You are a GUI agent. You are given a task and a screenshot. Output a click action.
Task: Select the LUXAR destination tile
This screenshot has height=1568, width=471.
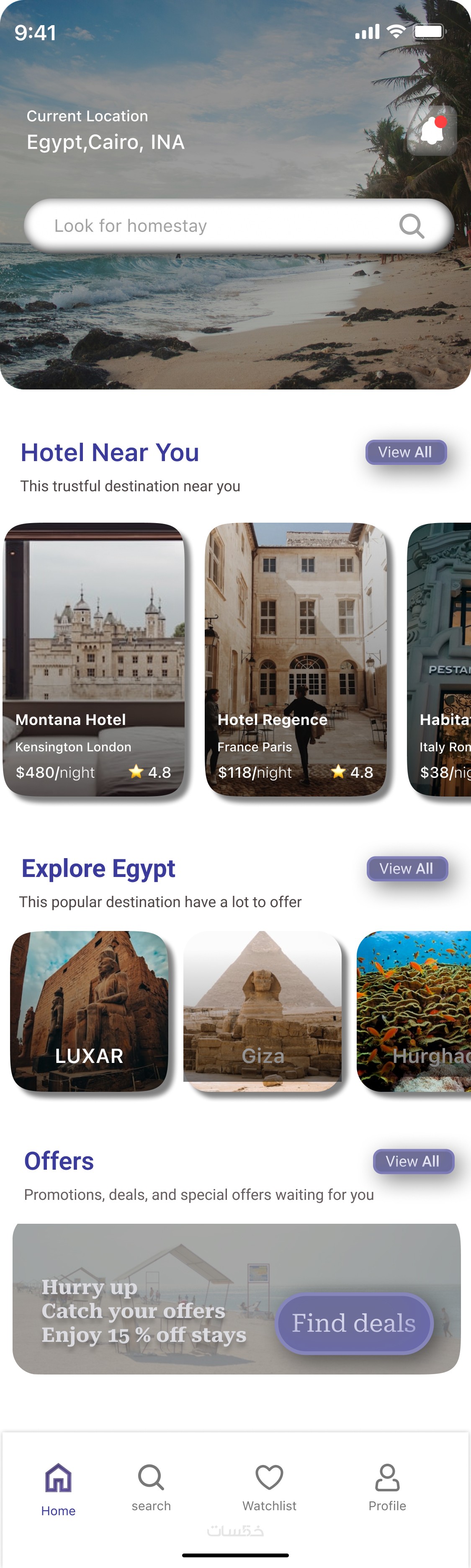90,1011
